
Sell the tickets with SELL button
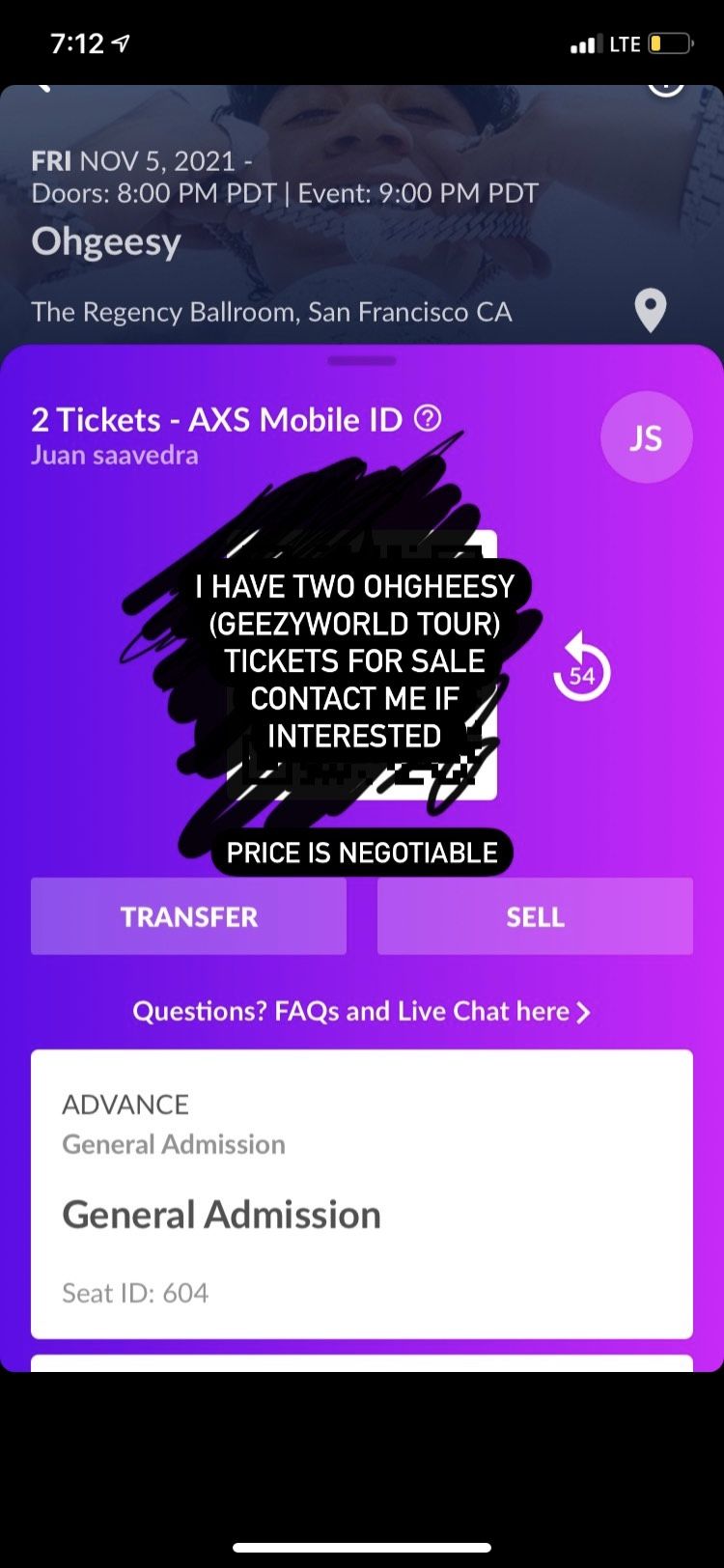coord(535,916)
